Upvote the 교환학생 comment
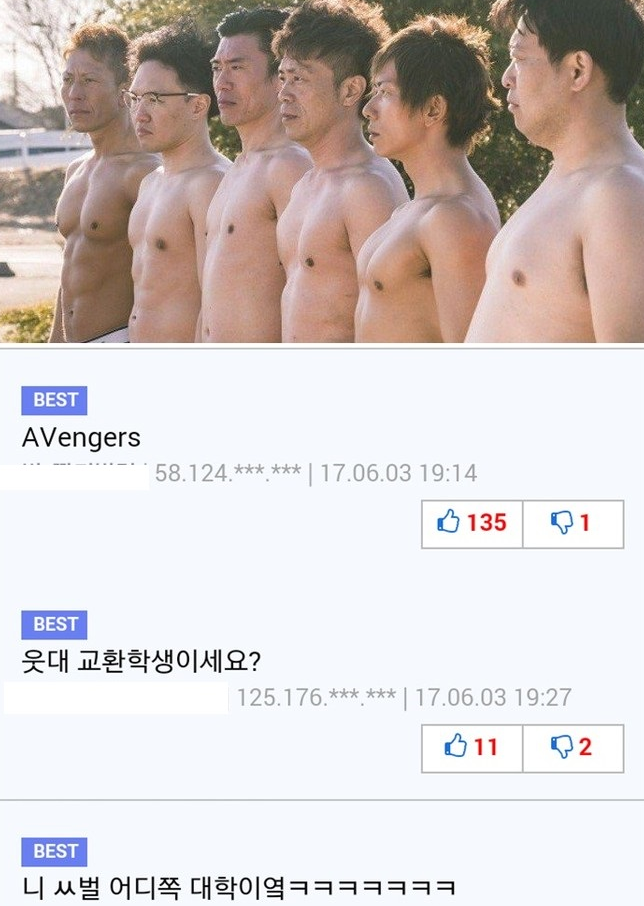The image size is (644, 906). point(472,747)
